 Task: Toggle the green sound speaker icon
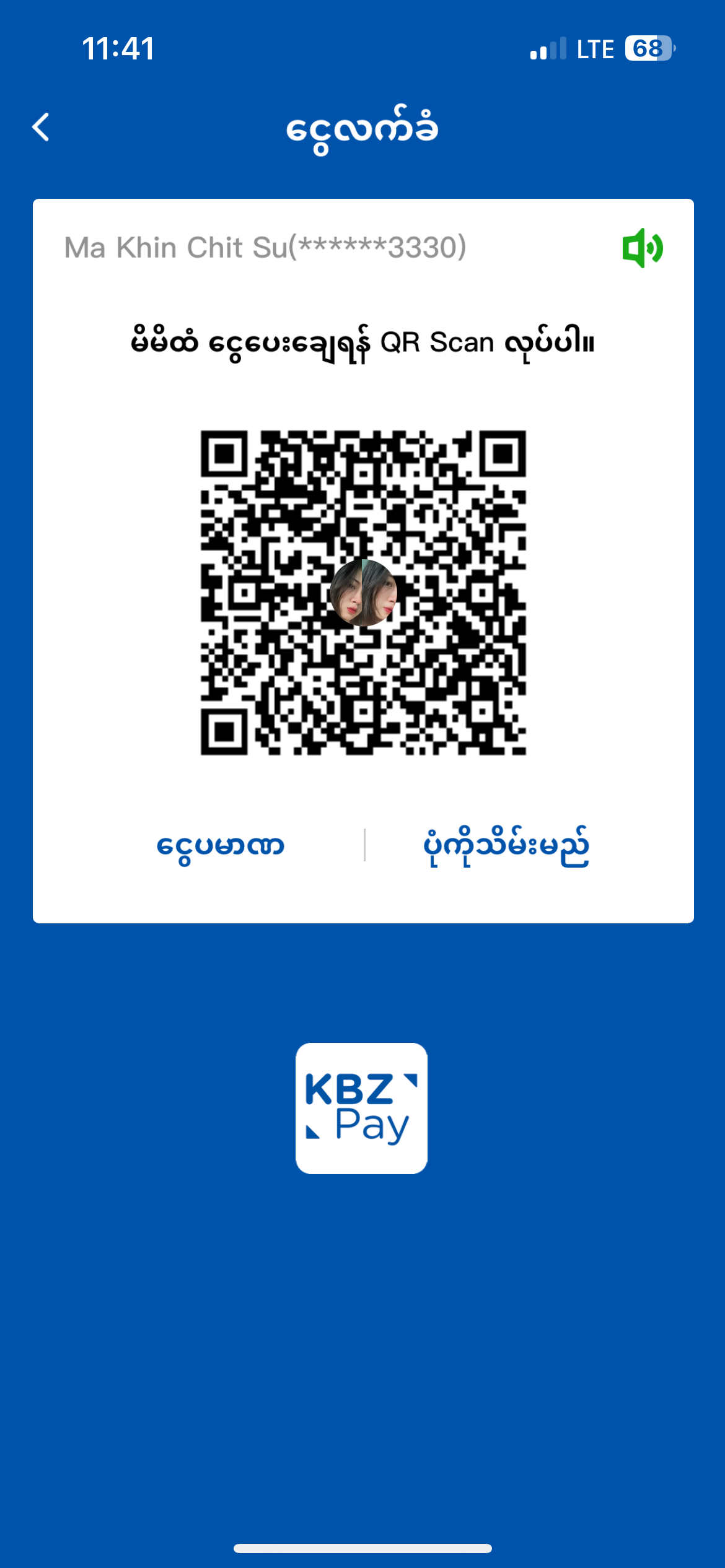click(x=643, y=248)
